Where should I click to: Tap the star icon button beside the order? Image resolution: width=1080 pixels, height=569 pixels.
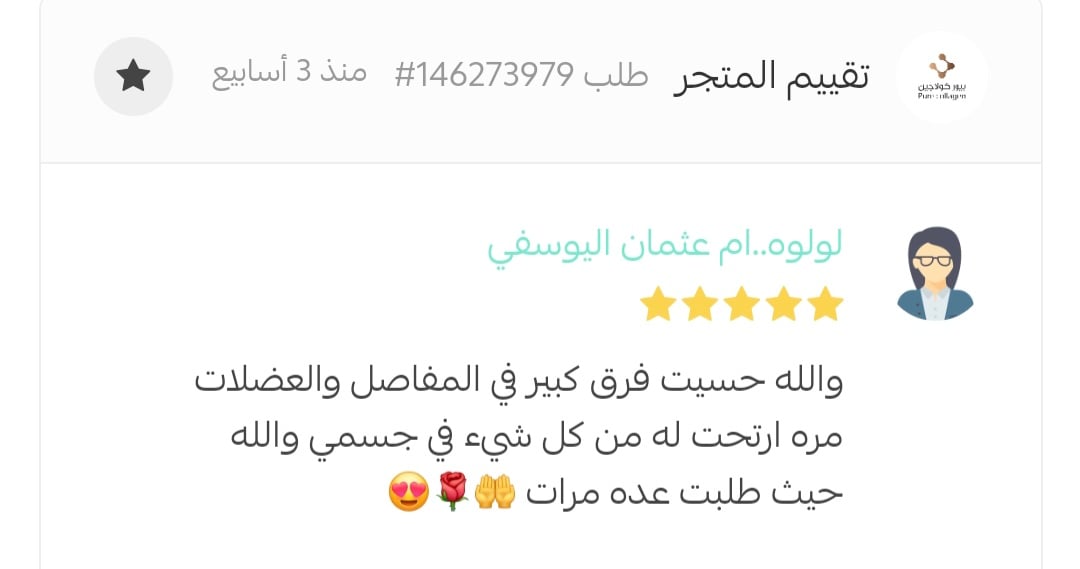point(133,76)
